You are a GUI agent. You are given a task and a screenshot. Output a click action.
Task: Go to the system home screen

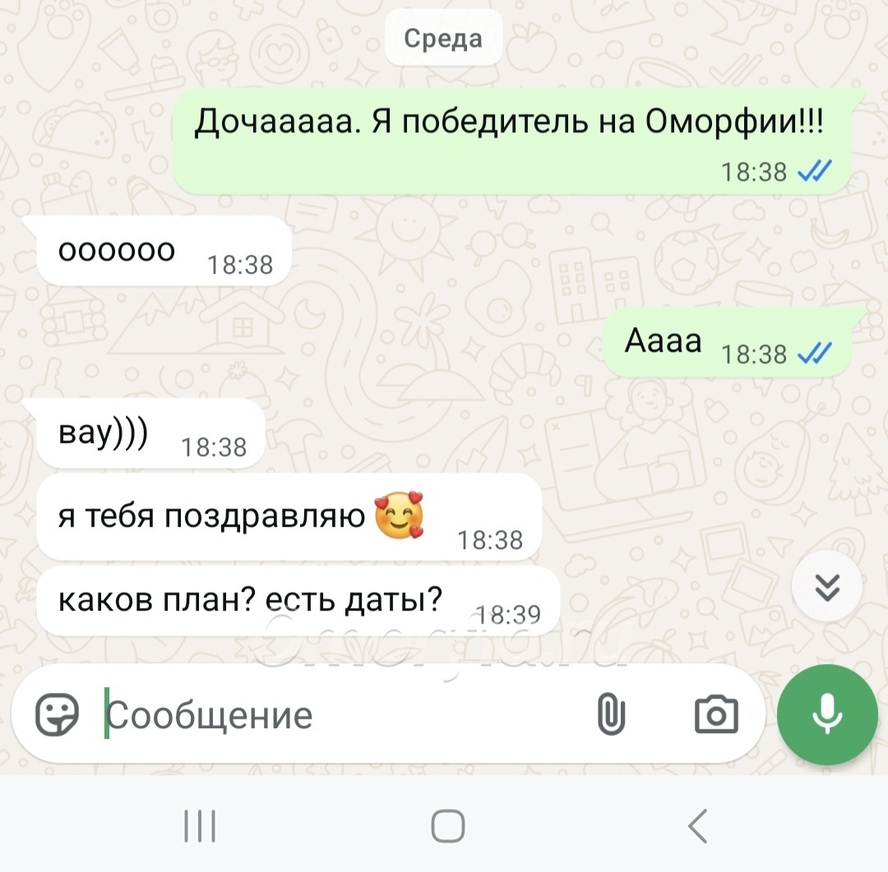click(447, 826)
